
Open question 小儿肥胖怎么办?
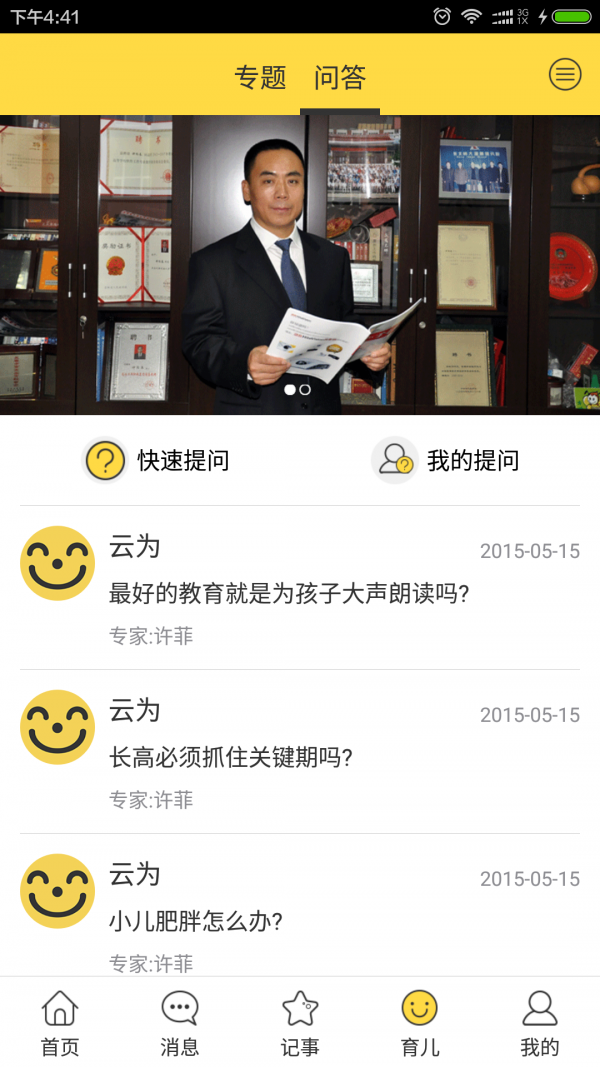(196, 921)
